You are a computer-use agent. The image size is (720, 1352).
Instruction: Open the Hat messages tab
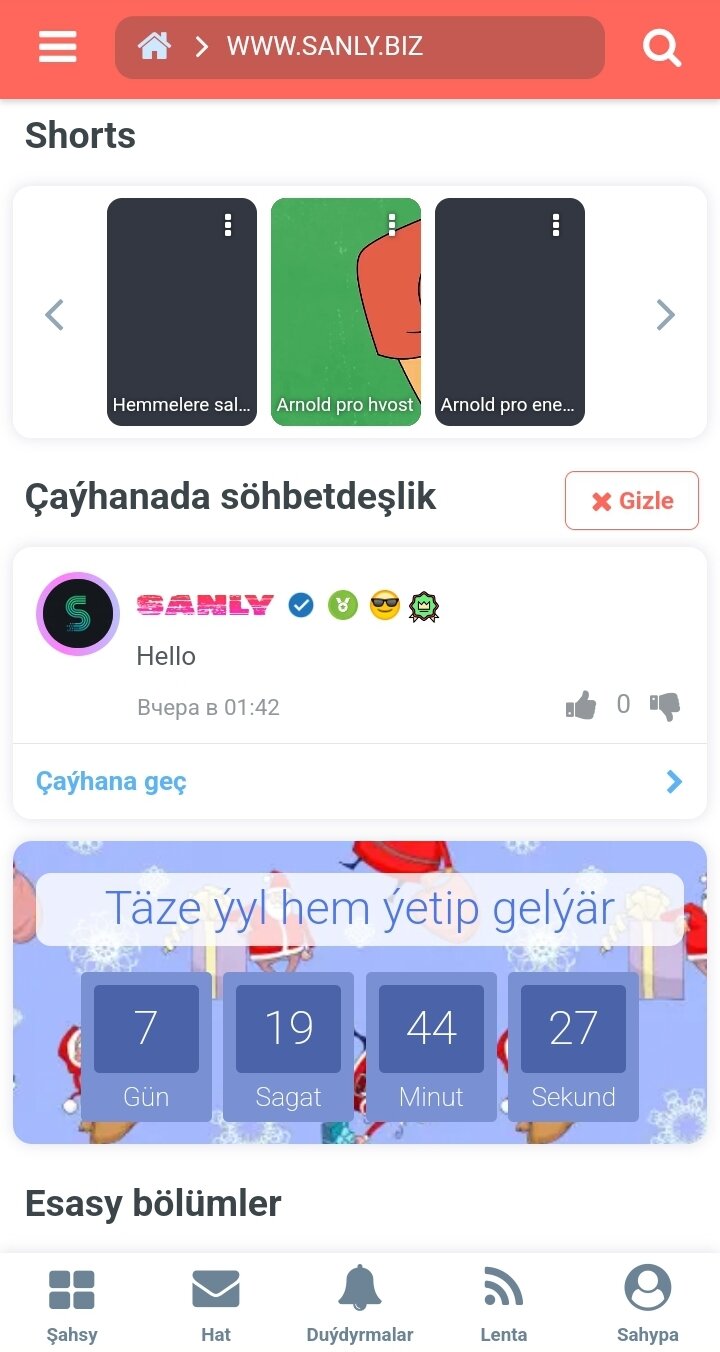coord(216,1303)
